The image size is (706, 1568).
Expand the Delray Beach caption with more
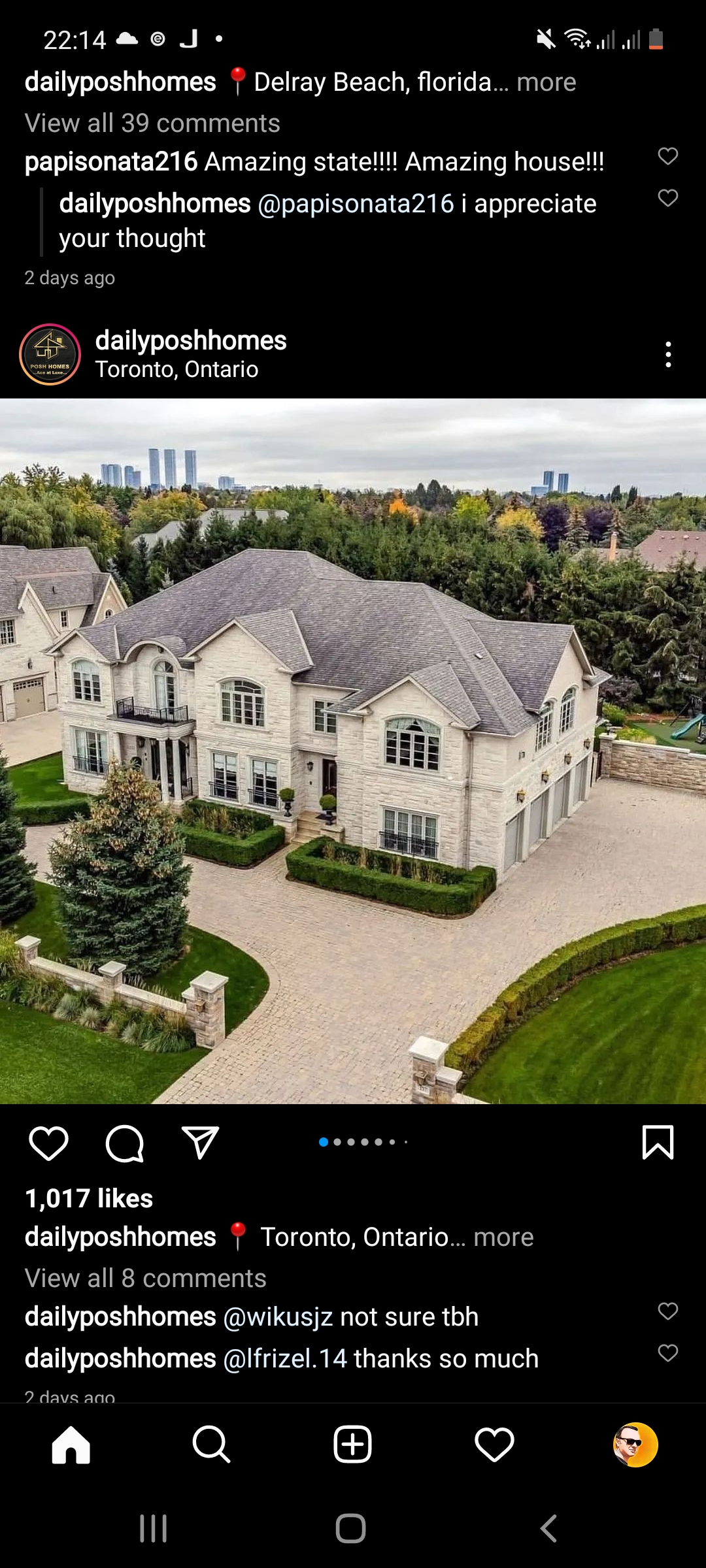[x=546, y=82]
